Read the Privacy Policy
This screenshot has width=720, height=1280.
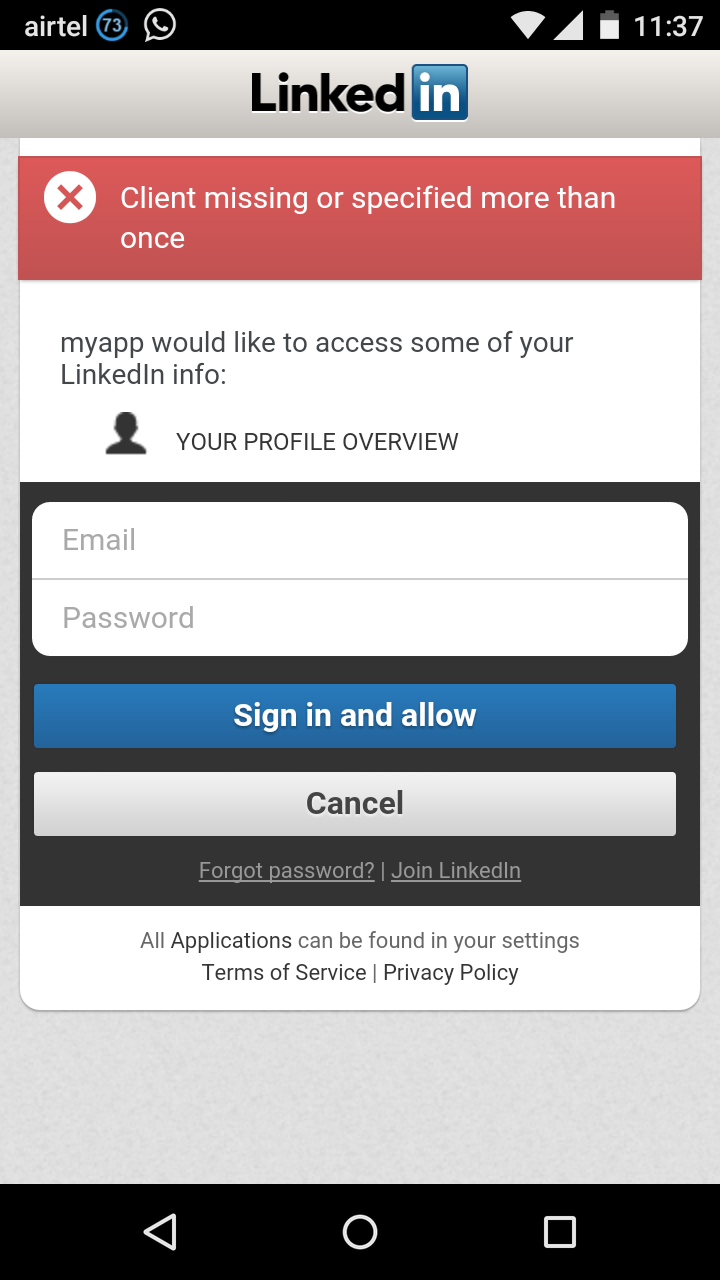451,973
